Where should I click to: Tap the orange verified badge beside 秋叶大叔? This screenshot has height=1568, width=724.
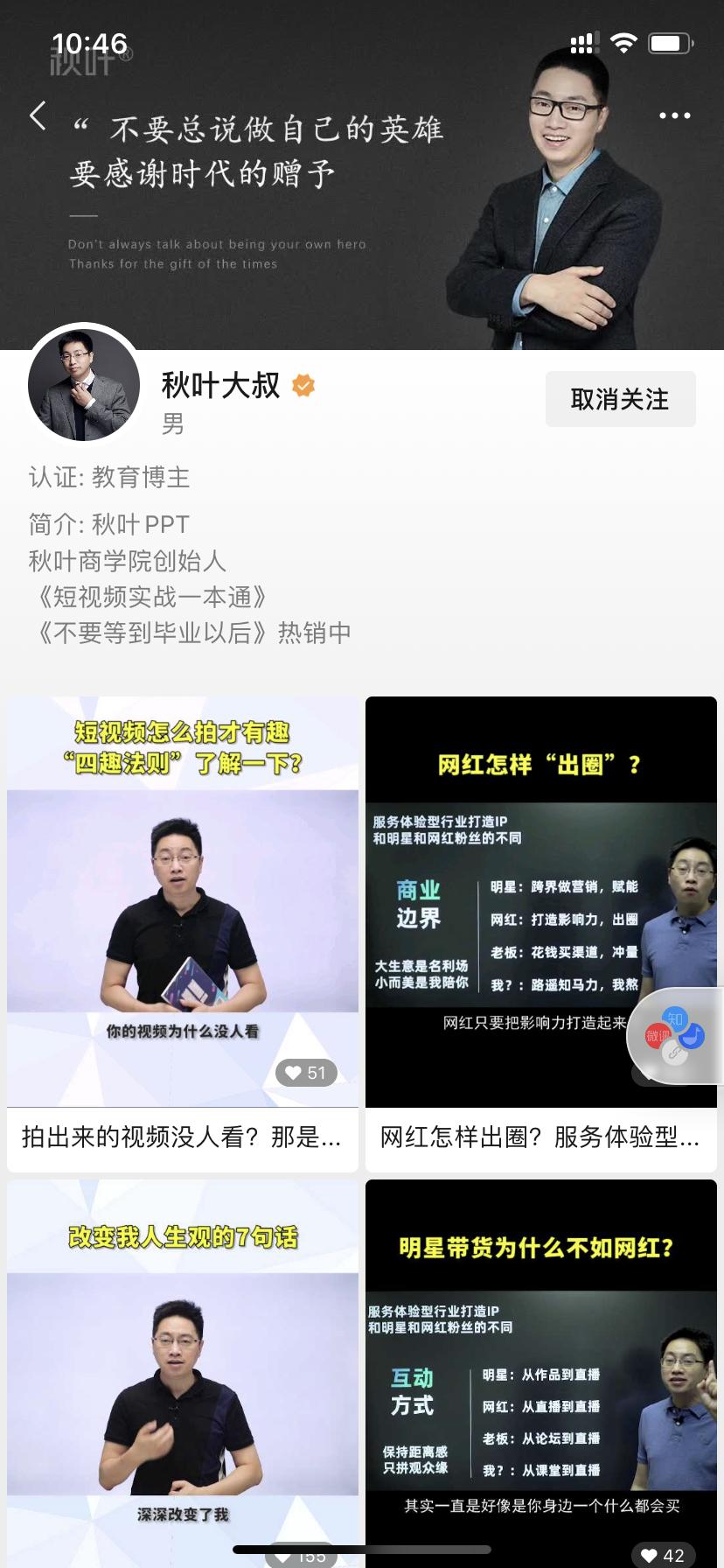pos(302,385)
